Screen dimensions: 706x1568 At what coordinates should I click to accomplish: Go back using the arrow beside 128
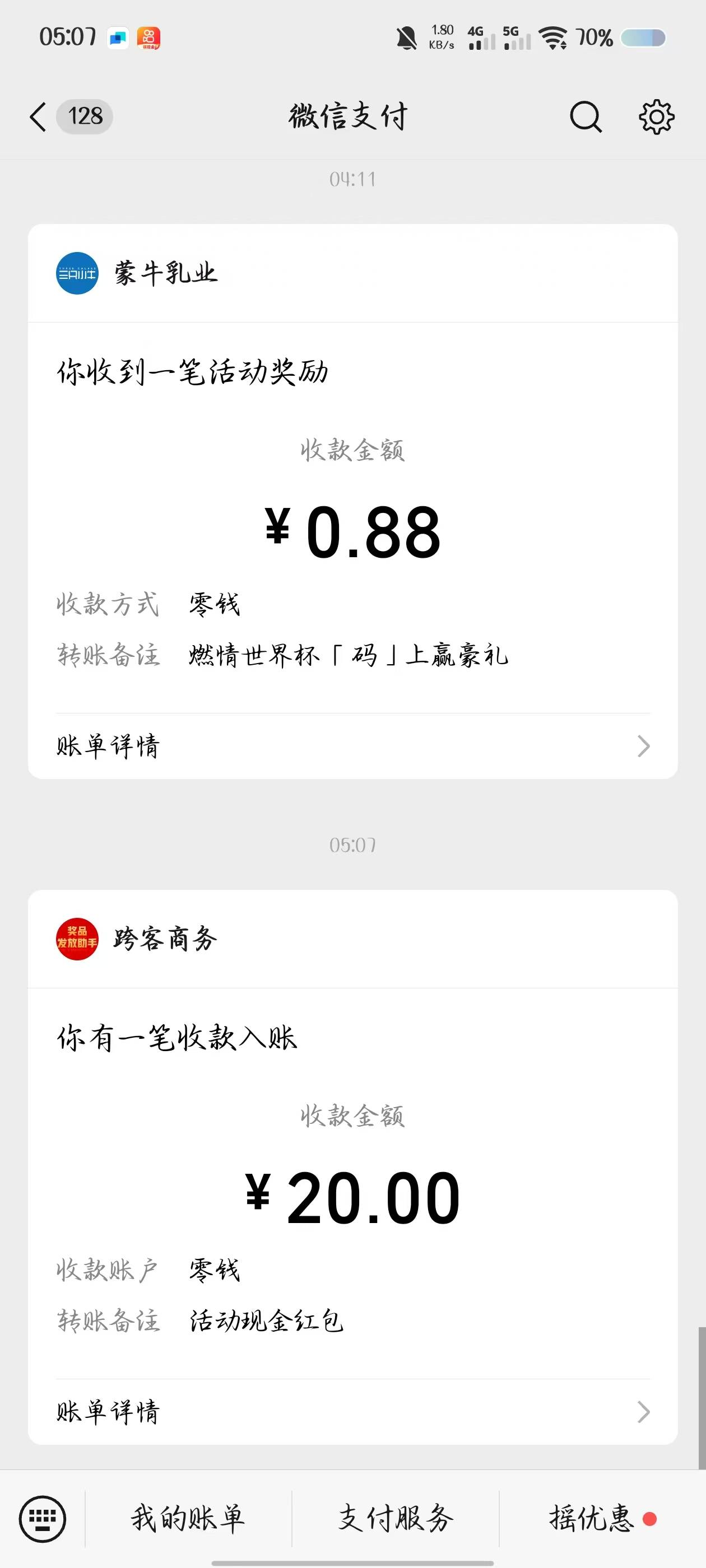click(x=38, y=116)
